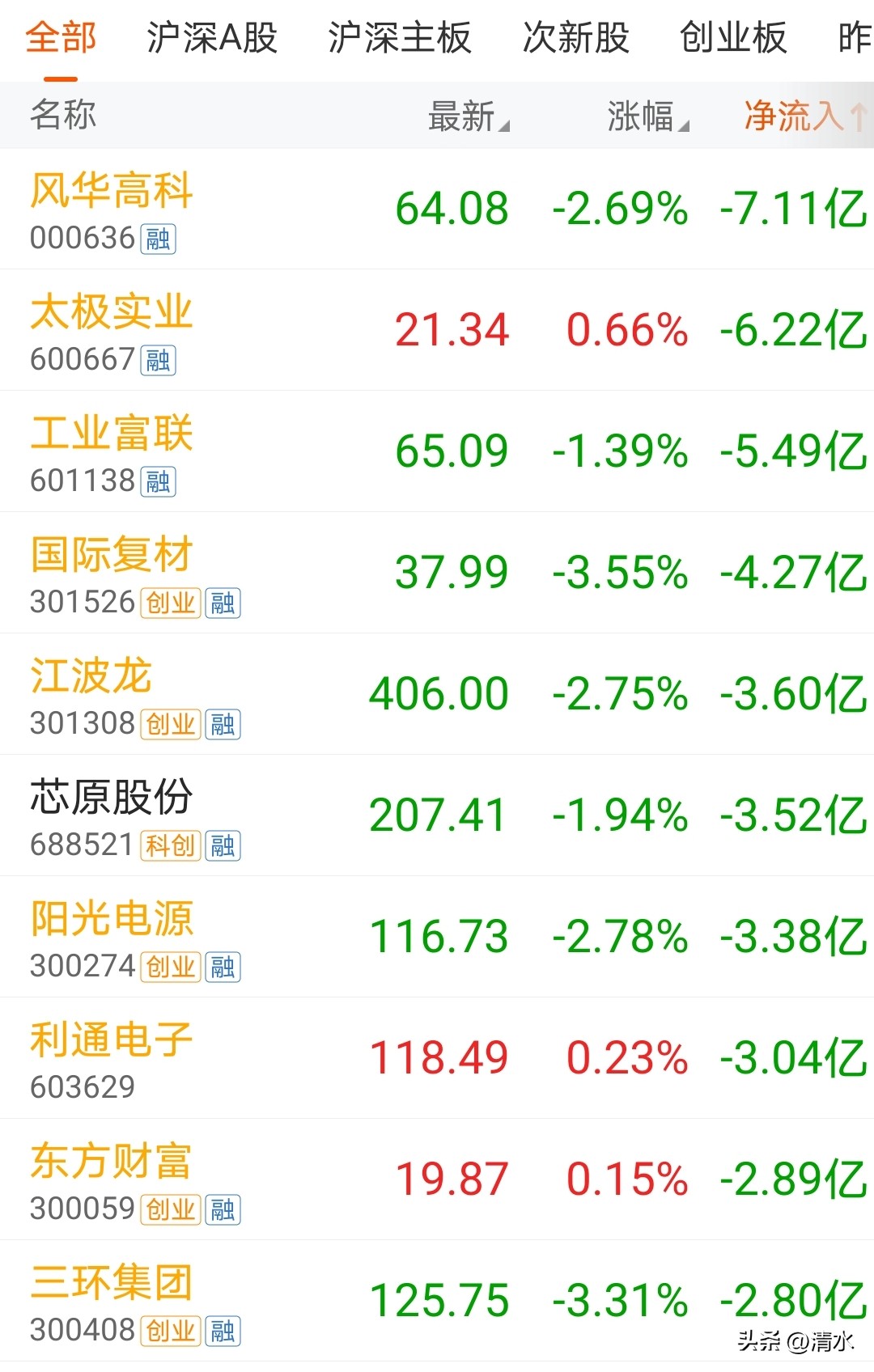View 利通电子 603629 details

click(x=437, y=1058)
